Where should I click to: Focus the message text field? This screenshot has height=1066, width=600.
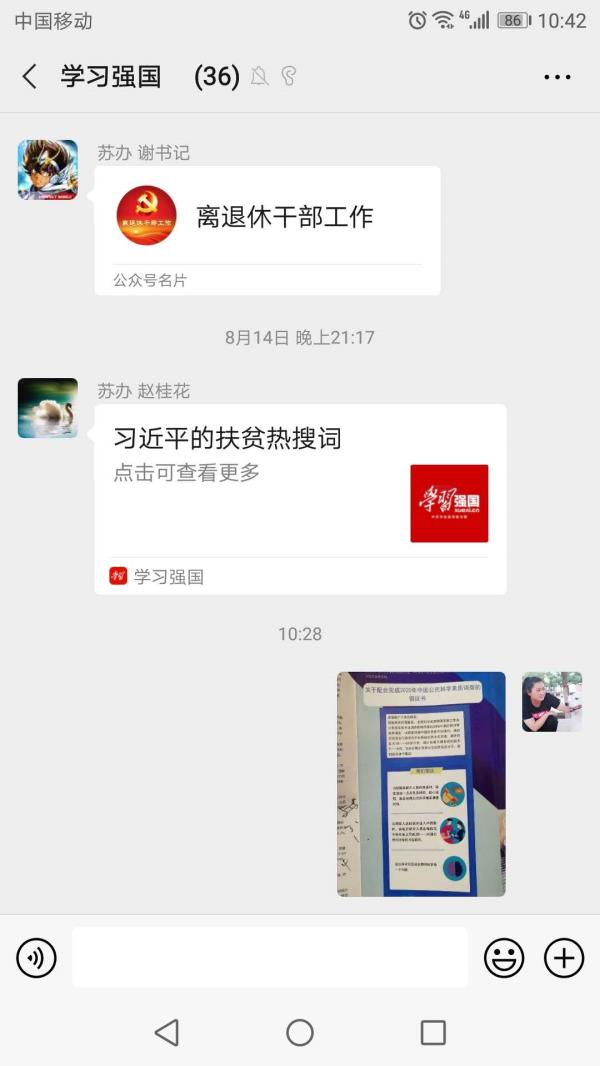point(269,957)
